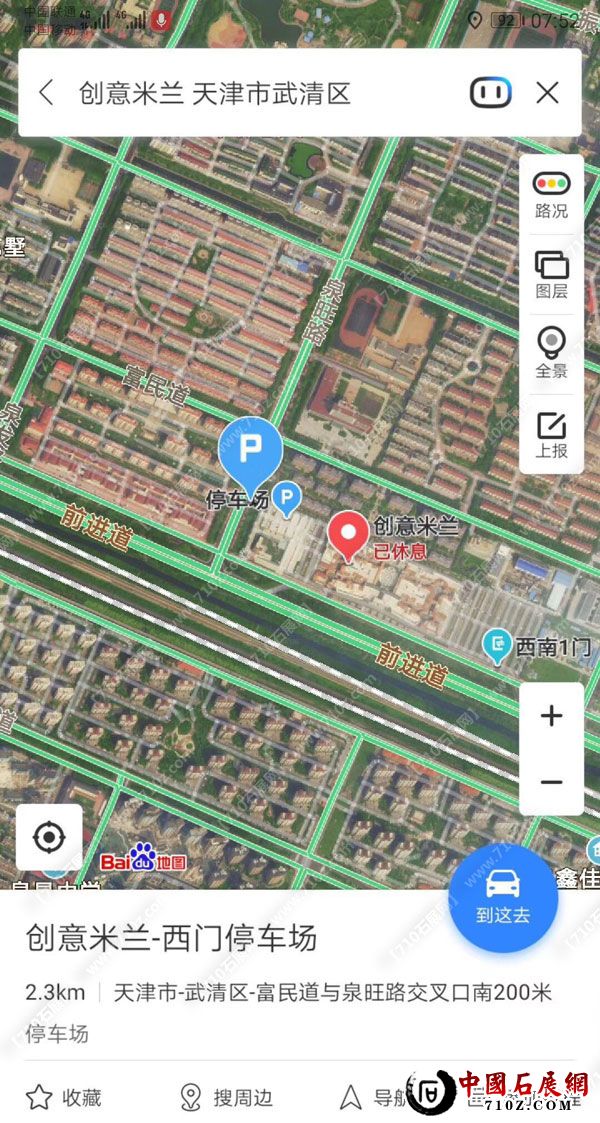Select 搜周边 to search nearby
600x1123 pixels.
click(226, 1097)
